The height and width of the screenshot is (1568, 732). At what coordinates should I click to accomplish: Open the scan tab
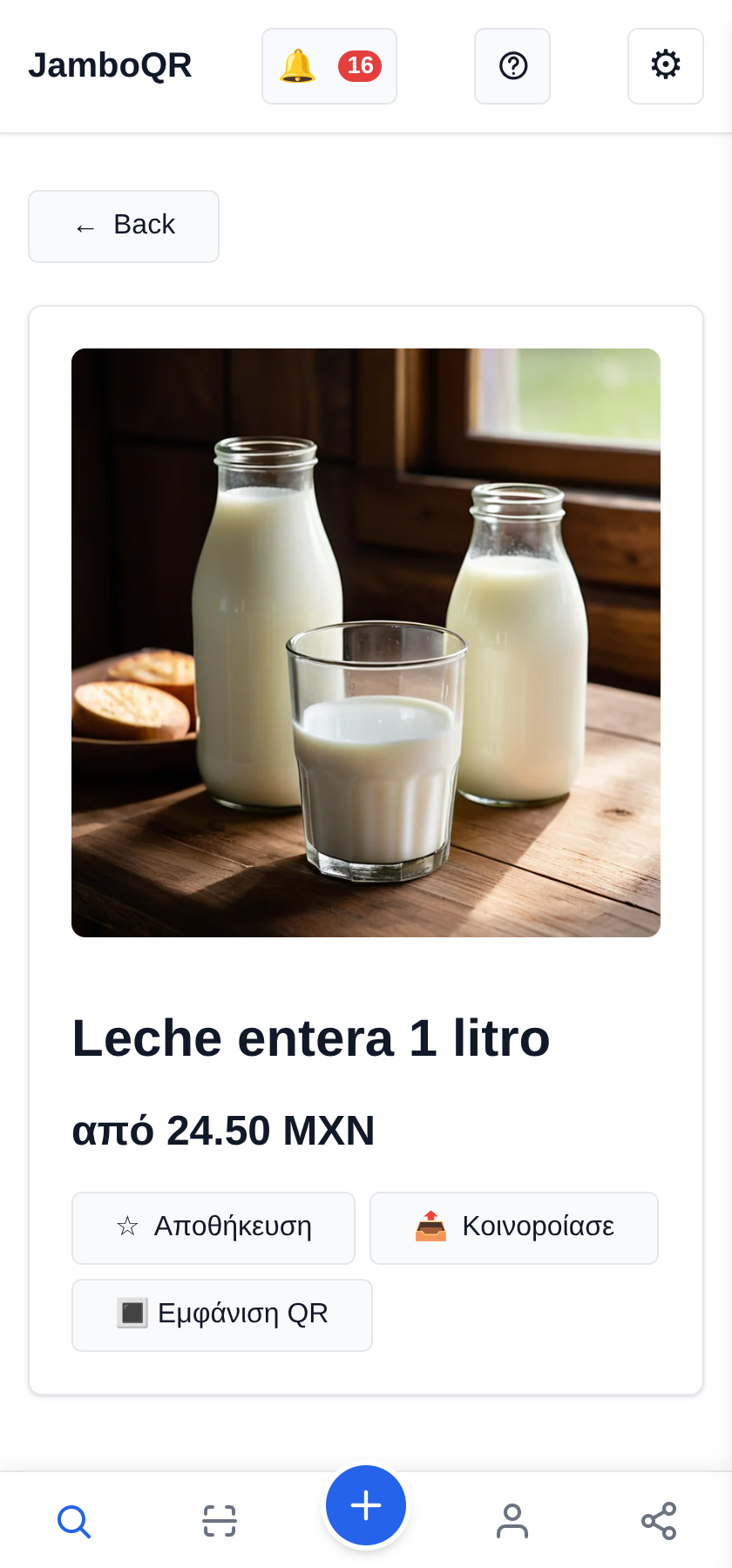coord(220,1521)
